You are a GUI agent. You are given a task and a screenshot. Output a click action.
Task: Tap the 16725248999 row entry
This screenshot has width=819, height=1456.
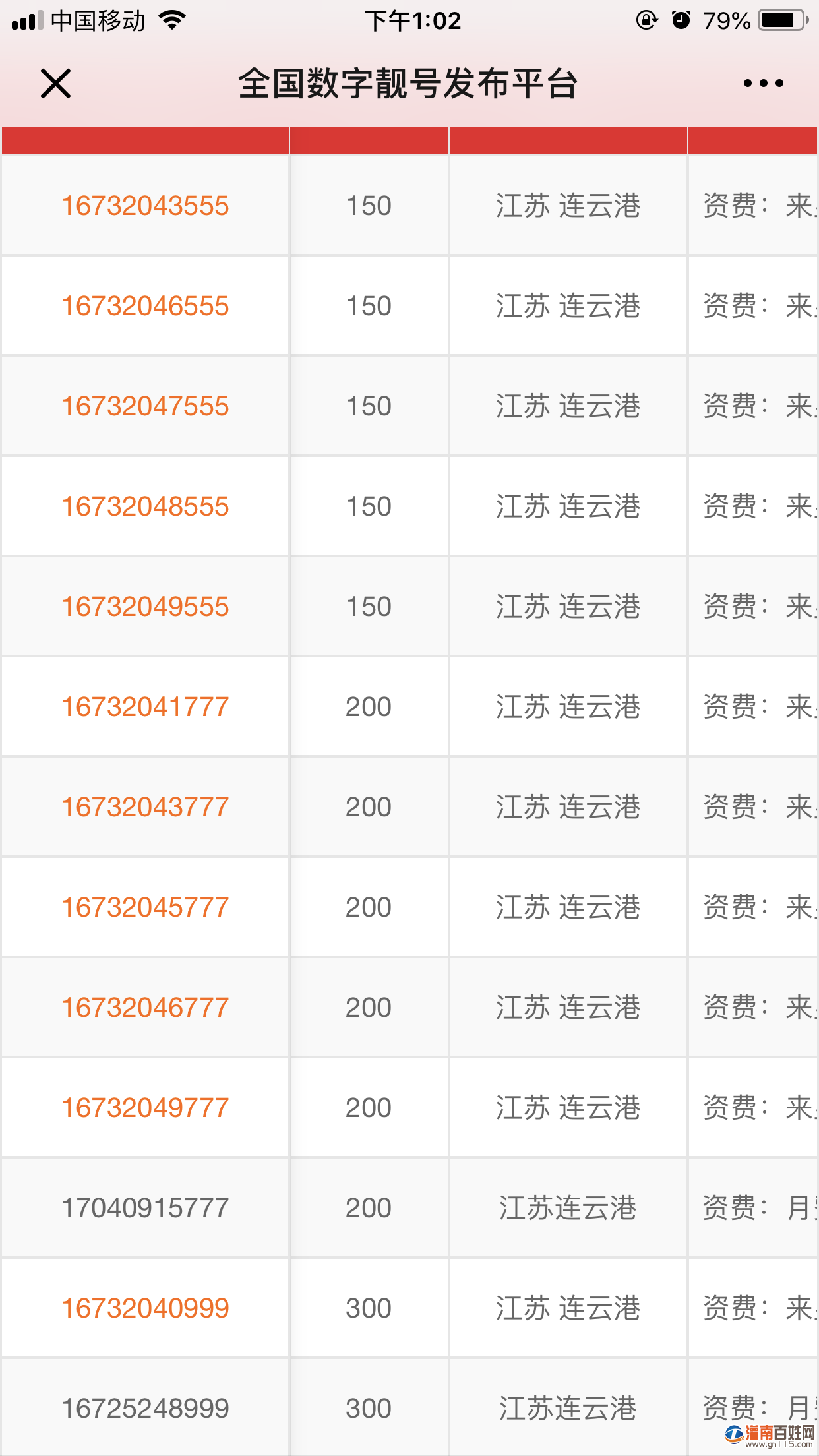144,1408
